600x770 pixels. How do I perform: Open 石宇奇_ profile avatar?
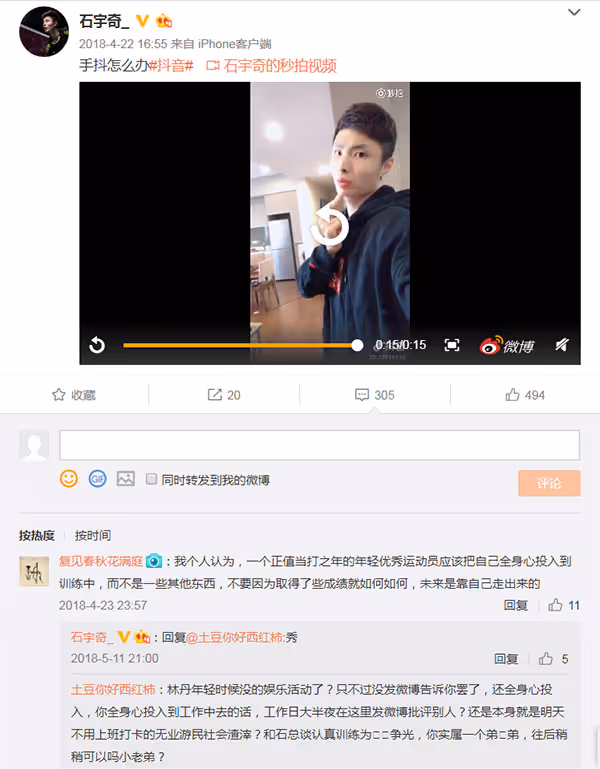[41, 36]
